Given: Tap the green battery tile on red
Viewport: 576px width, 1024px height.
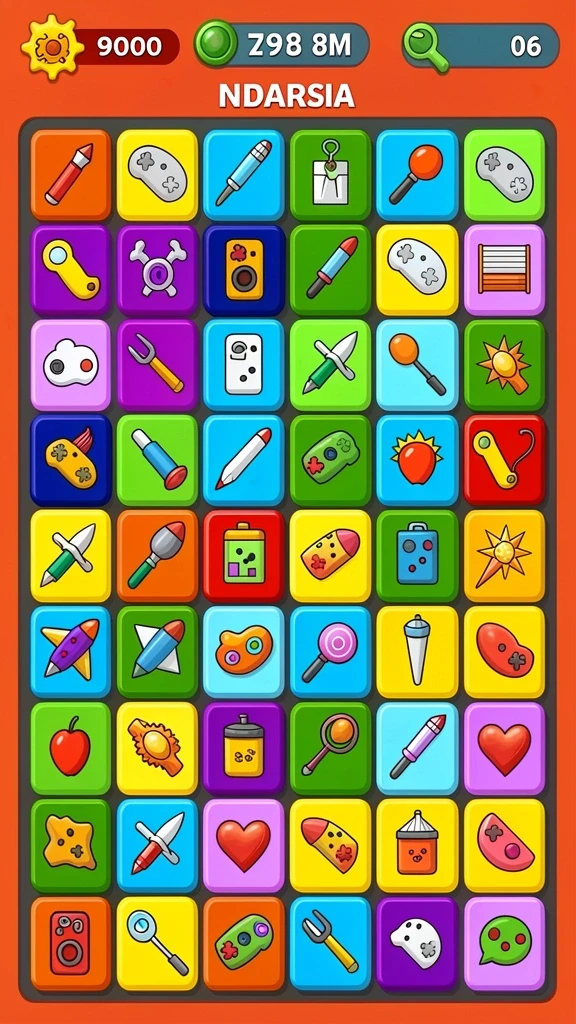Looking at the screenshot, I should point(244,555).
